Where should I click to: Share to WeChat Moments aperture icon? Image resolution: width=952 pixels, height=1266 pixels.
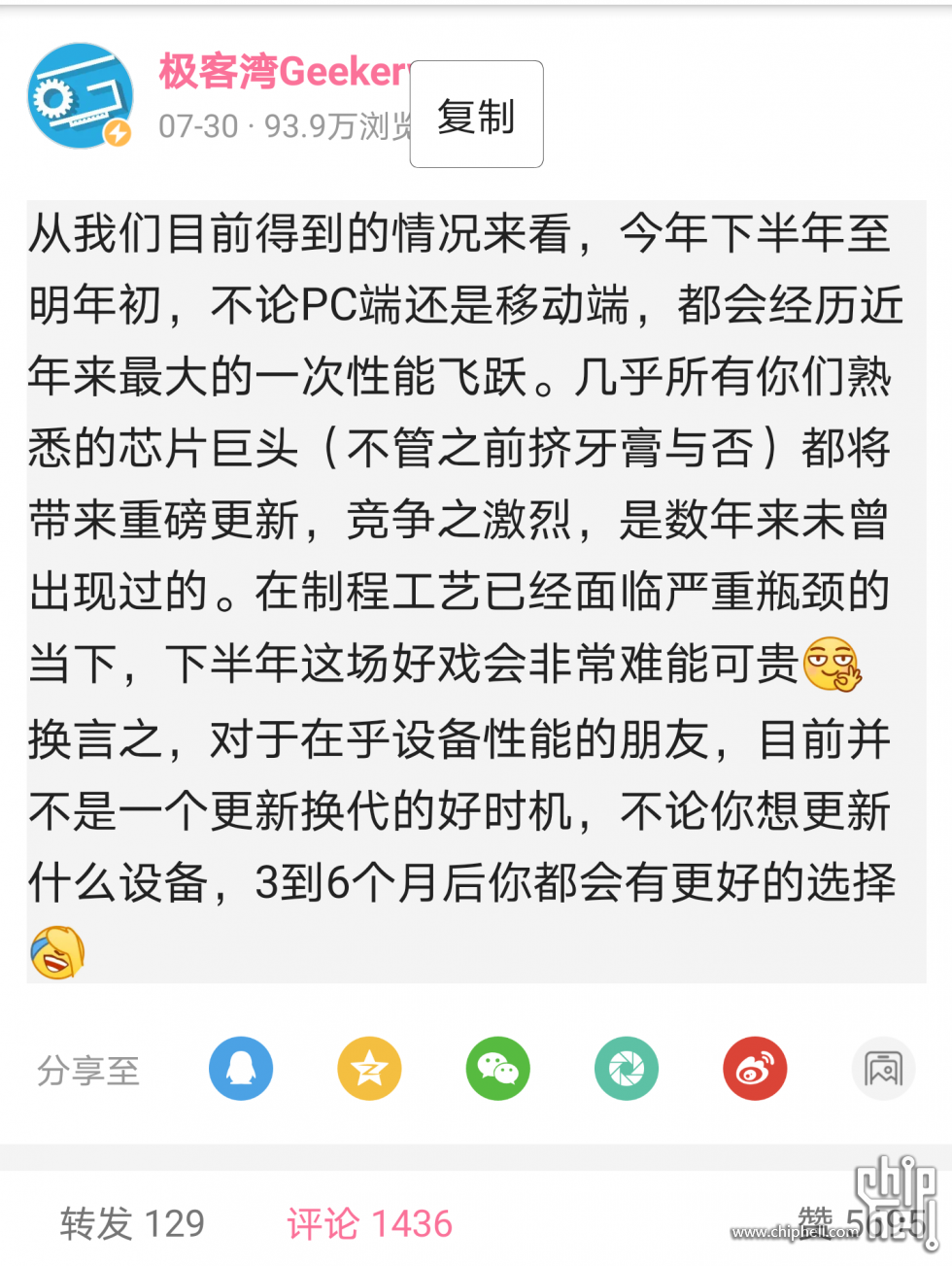point(626,1069)
